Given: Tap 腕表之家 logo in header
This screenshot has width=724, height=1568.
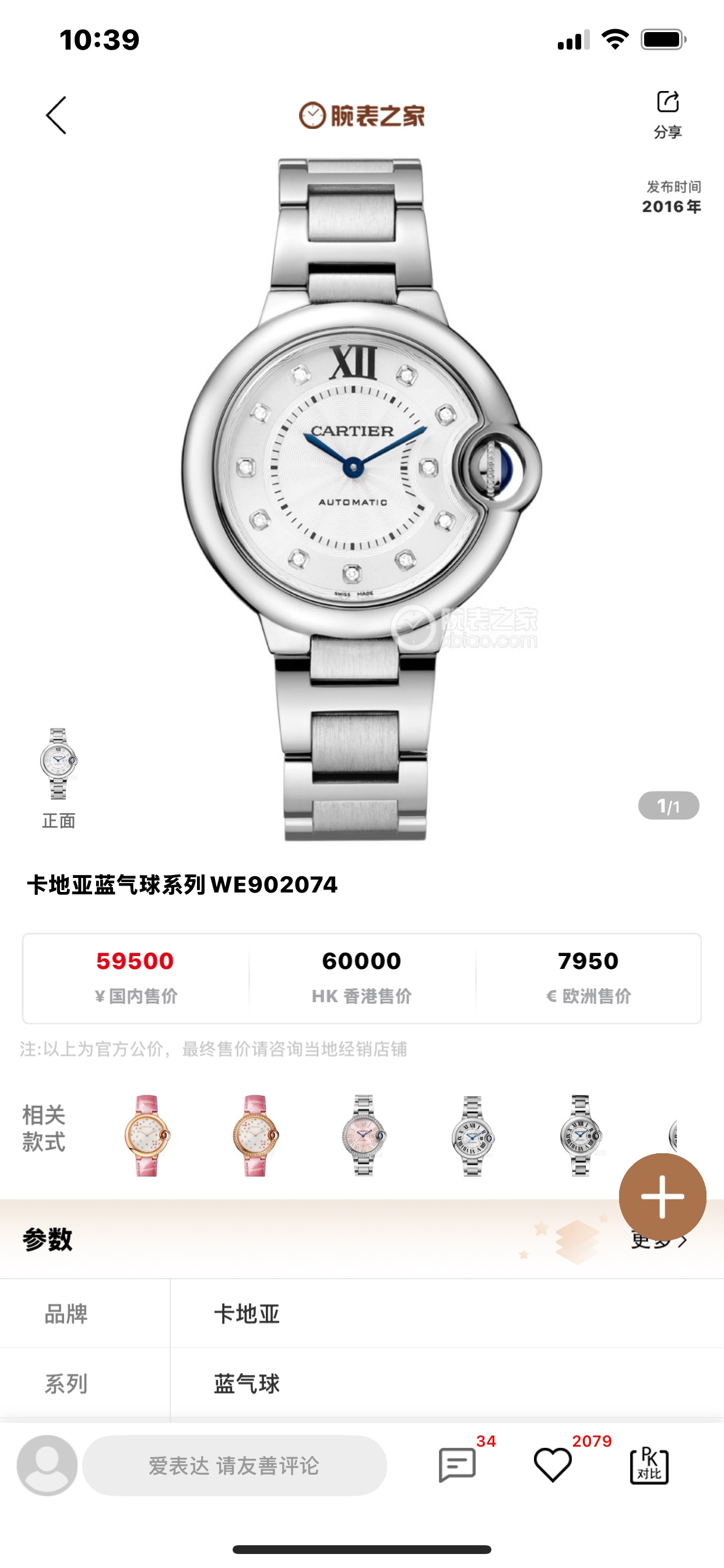Looking at the screenshot, I should 362,115.
